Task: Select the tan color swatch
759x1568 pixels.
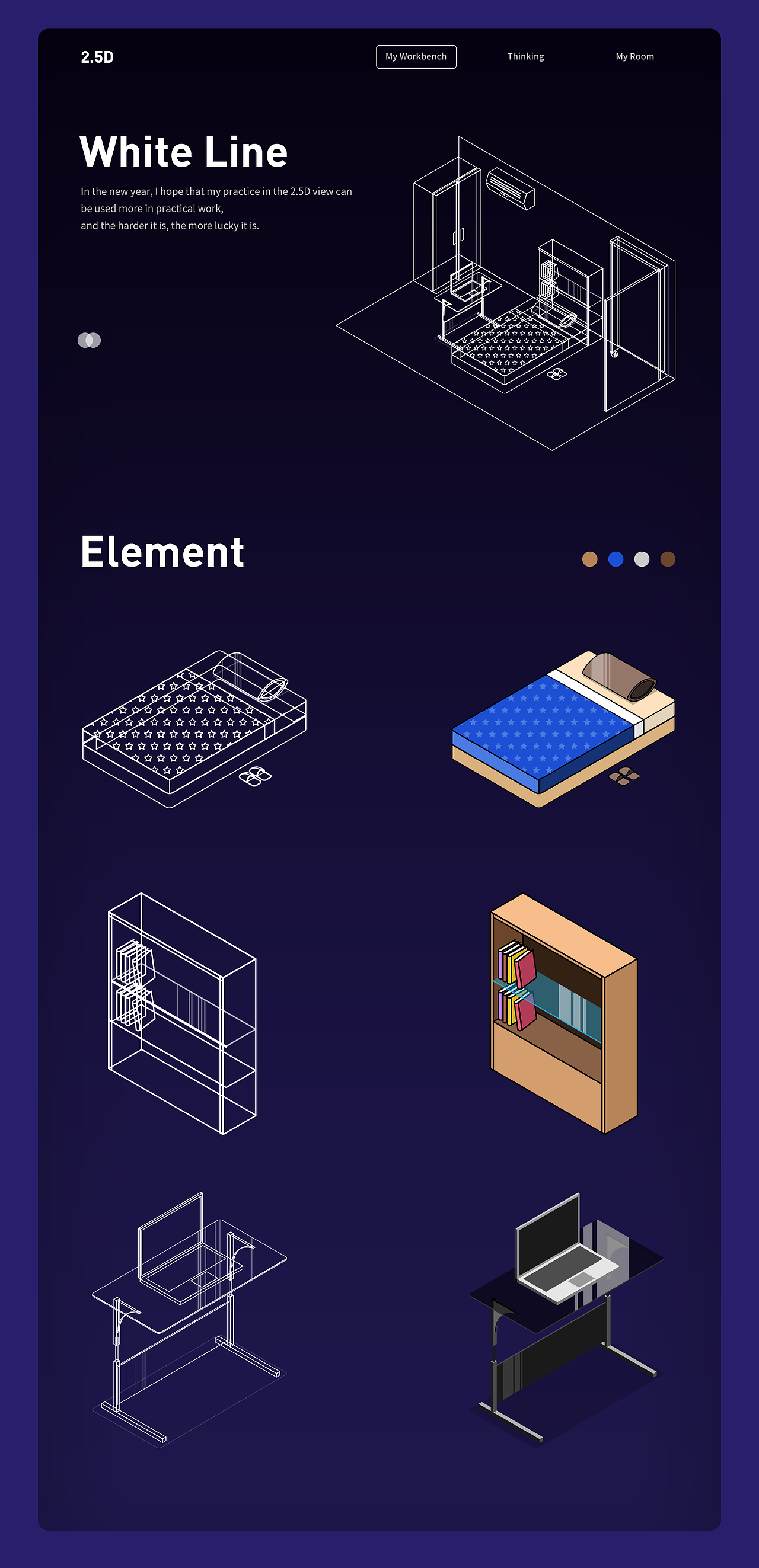Action: (589, 559)
